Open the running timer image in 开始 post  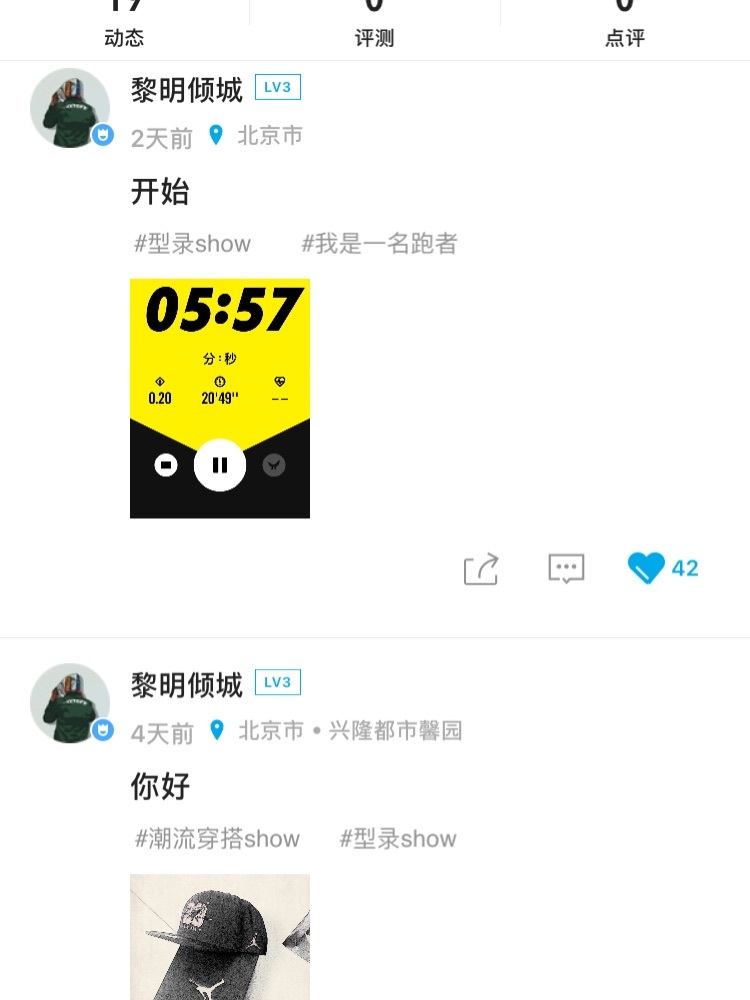coord(220,398)
